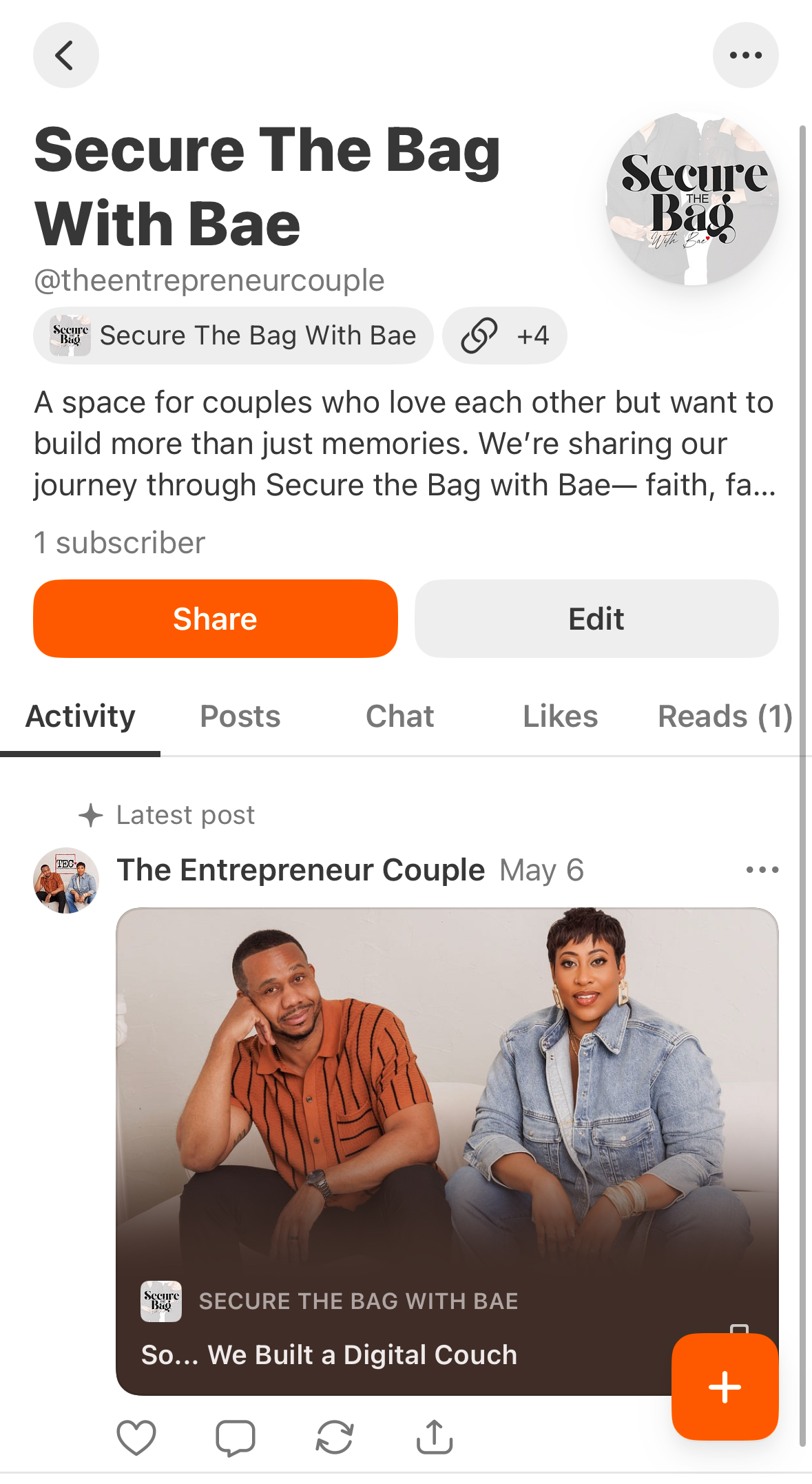Switch to the Posts tab
Viewport: 812px width, 1484px height.
point(240,717)
